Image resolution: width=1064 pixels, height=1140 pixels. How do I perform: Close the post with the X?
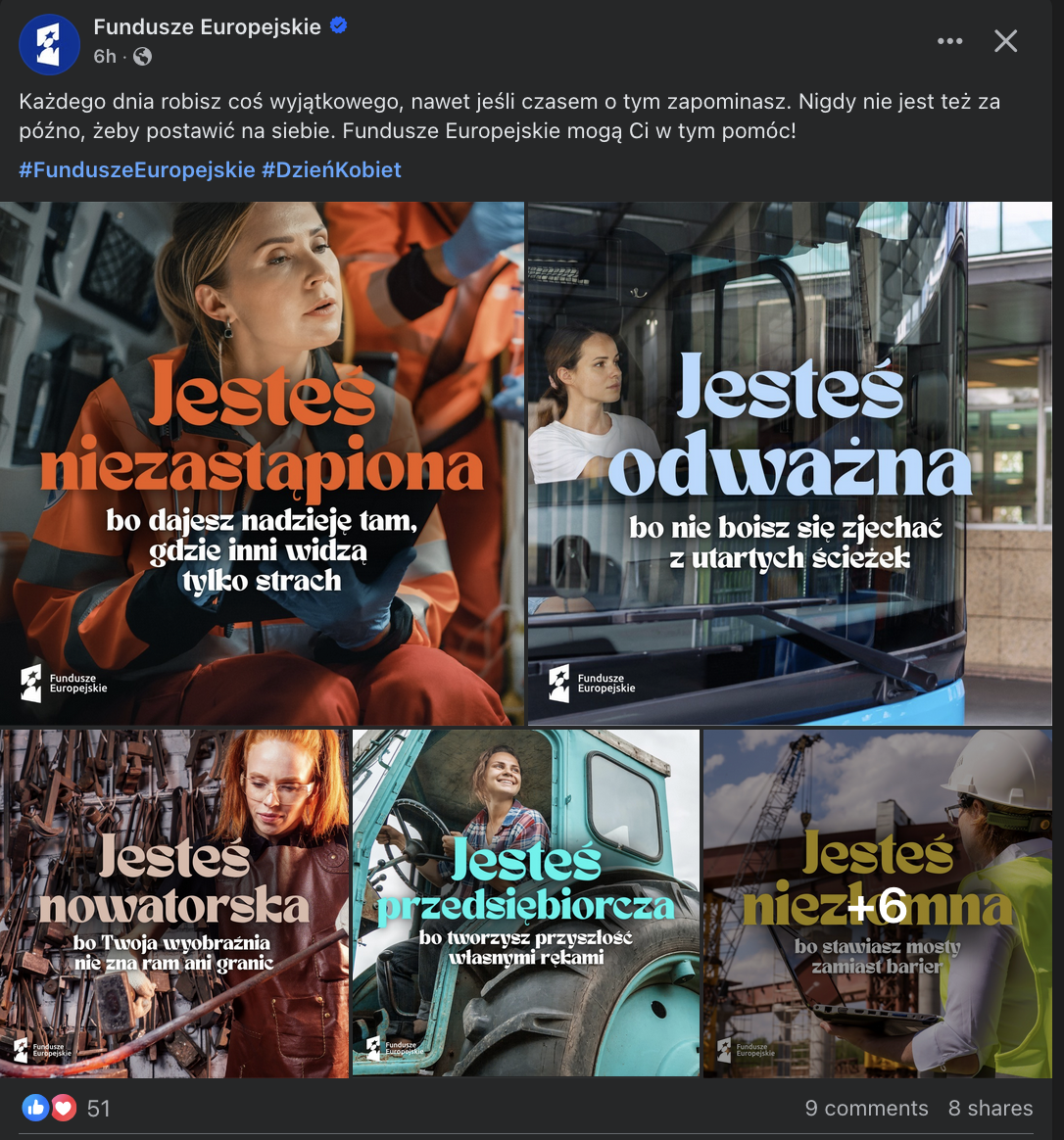1005,41
